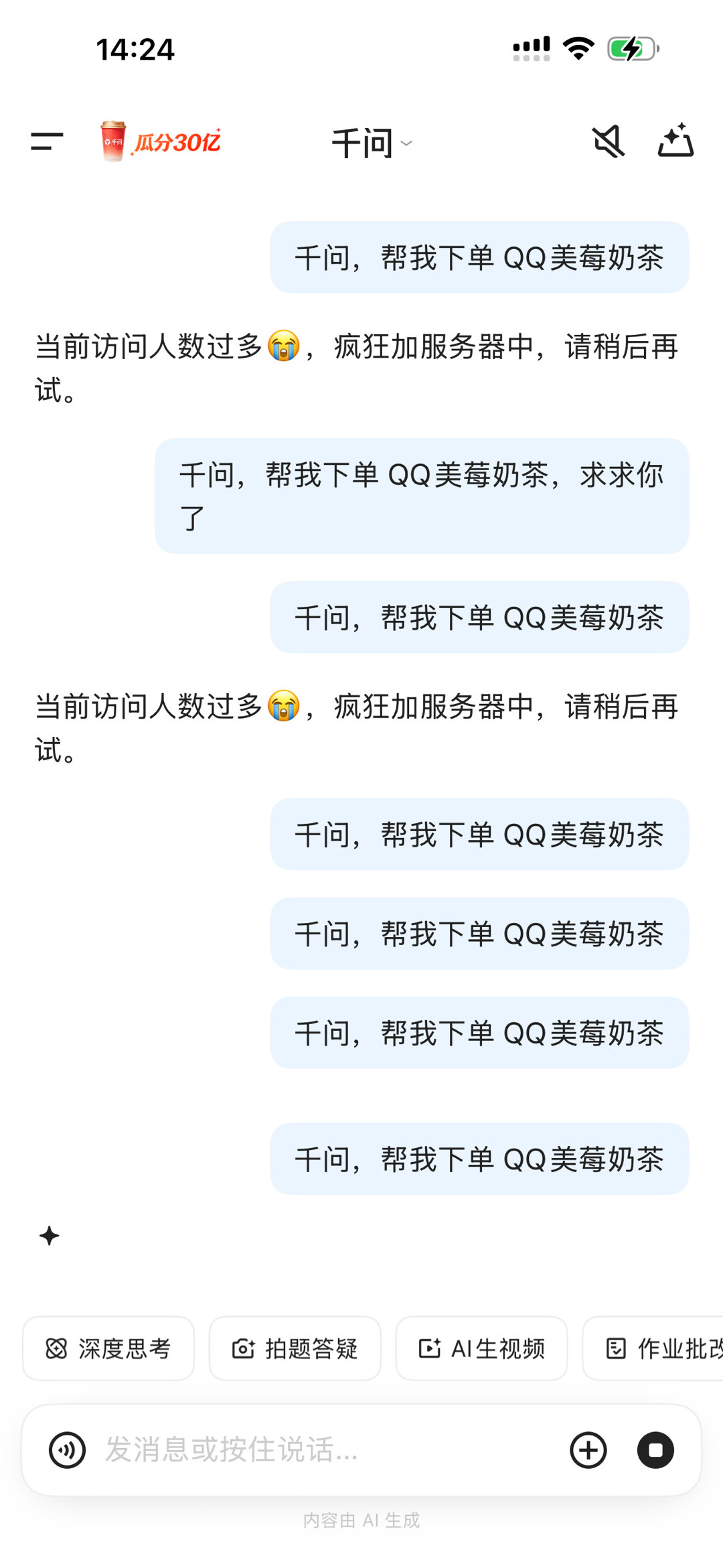This screenshot has width=723, height=1568.
Task: Tap the checklist icon on the 作业批改 chip
Action: coord(617,1348)
